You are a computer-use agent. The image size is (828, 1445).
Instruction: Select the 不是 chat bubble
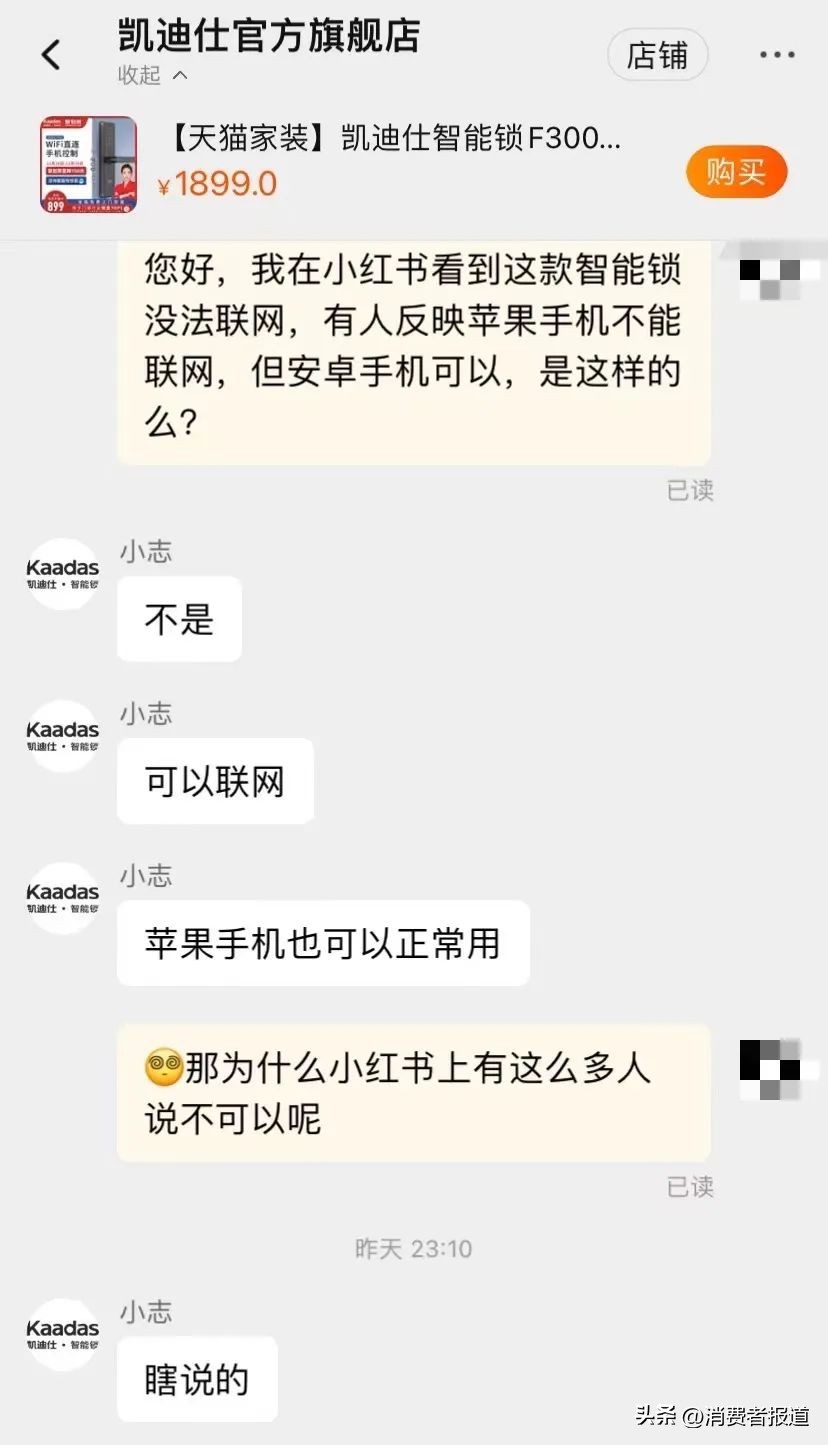point(179,618)
